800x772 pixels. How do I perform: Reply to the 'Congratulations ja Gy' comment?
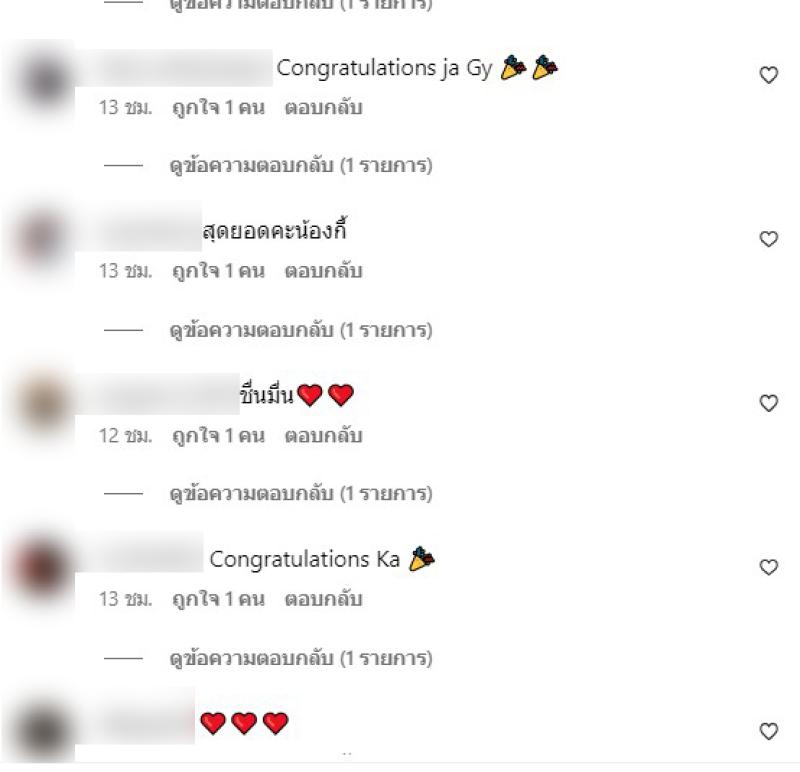click(323, 107)
